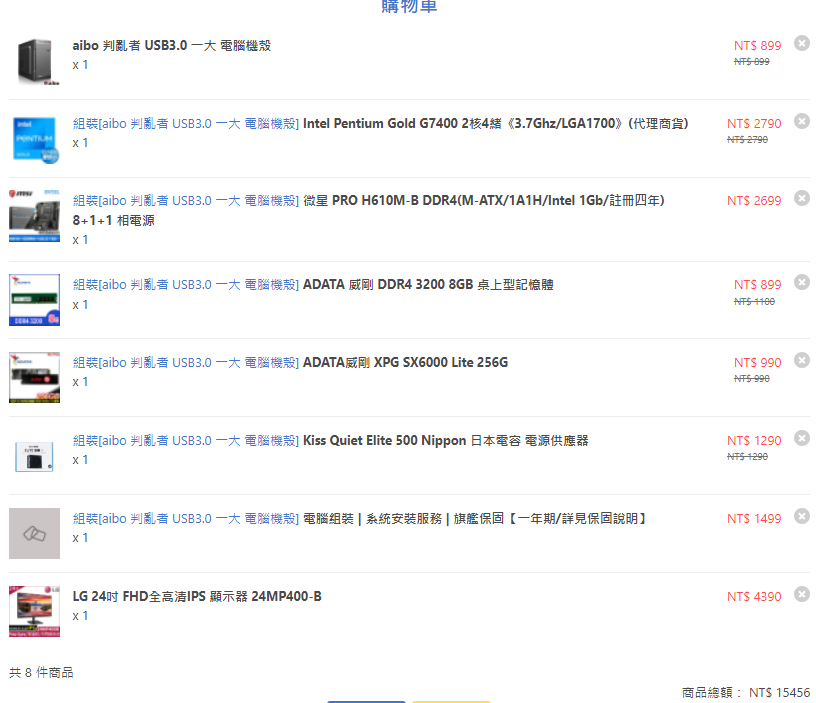Remove the aibo case from cart

[x=801, y=43]
